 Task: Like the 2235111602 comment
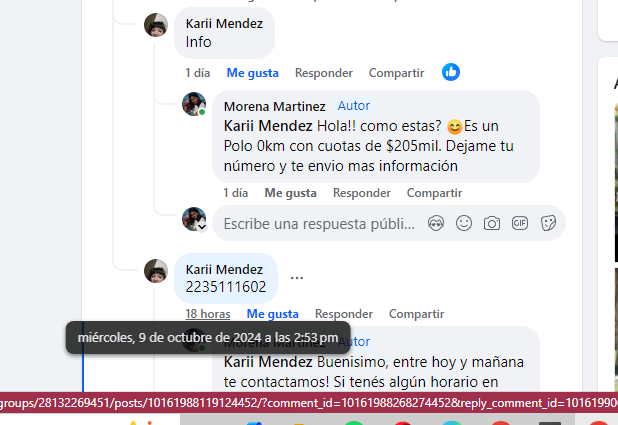tap(272, 313)
